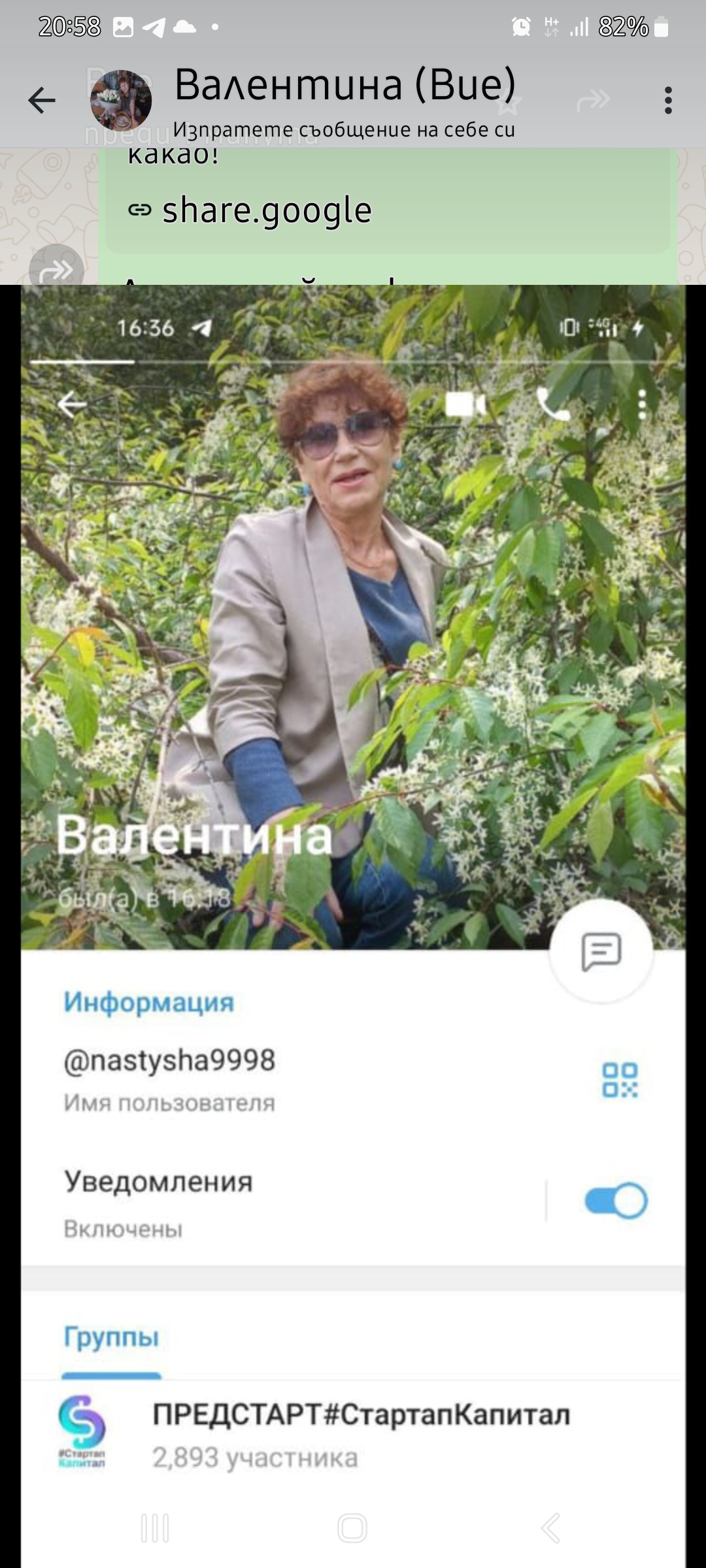Go back from the Валентина chat
This screenshot has height=1568, width=706.
pos(42,101)
